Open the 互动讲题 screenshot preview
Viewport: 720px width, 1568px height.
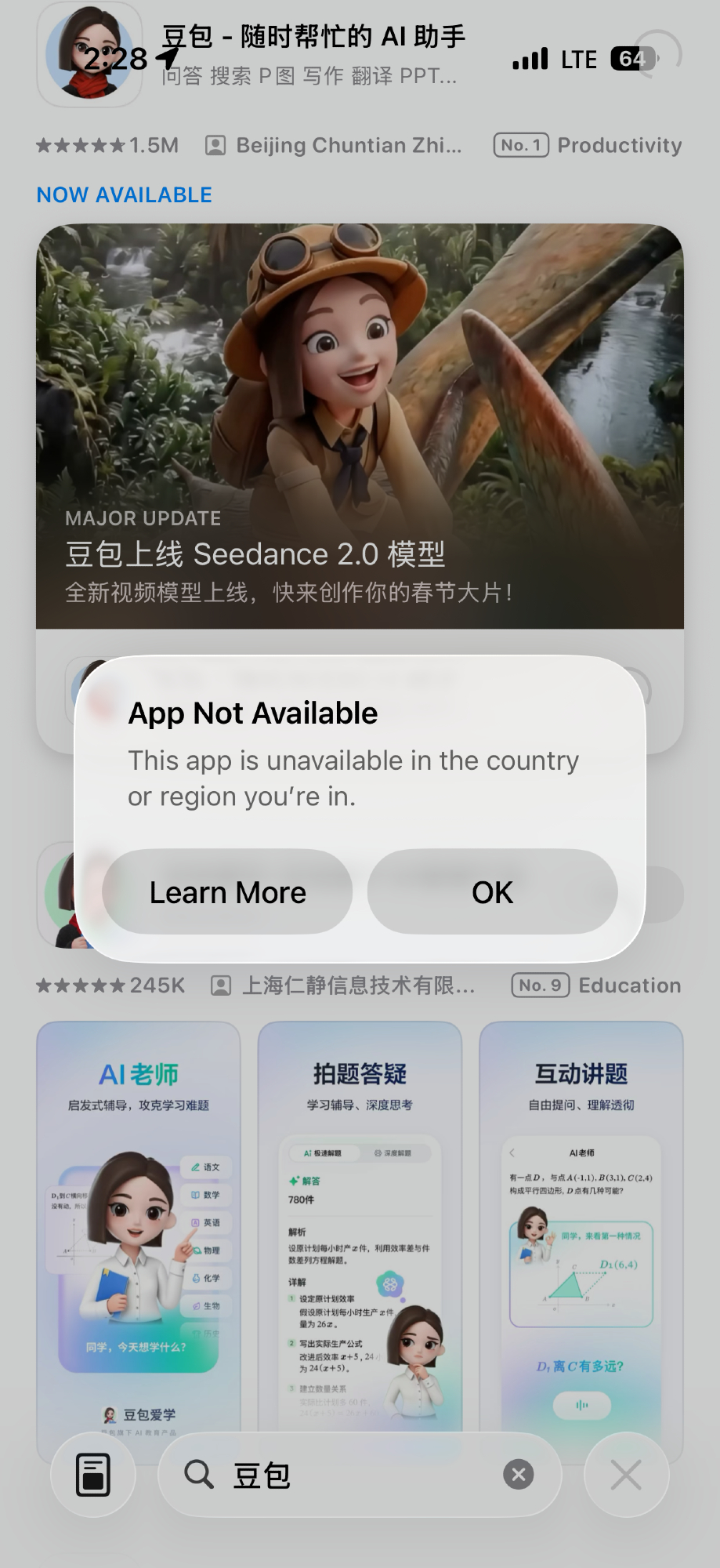[x=581, y=1223]
